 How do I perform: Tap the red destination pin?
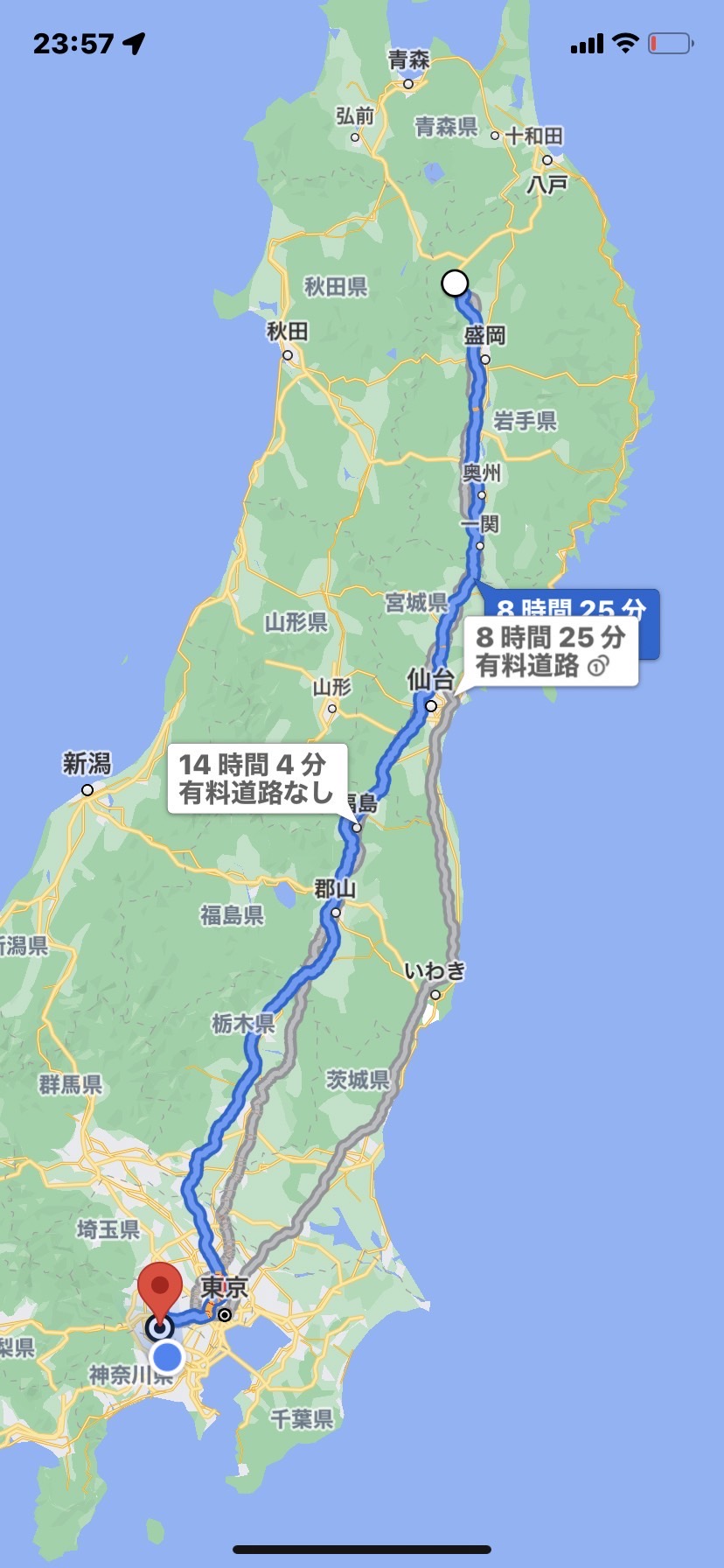(160, 1289)
